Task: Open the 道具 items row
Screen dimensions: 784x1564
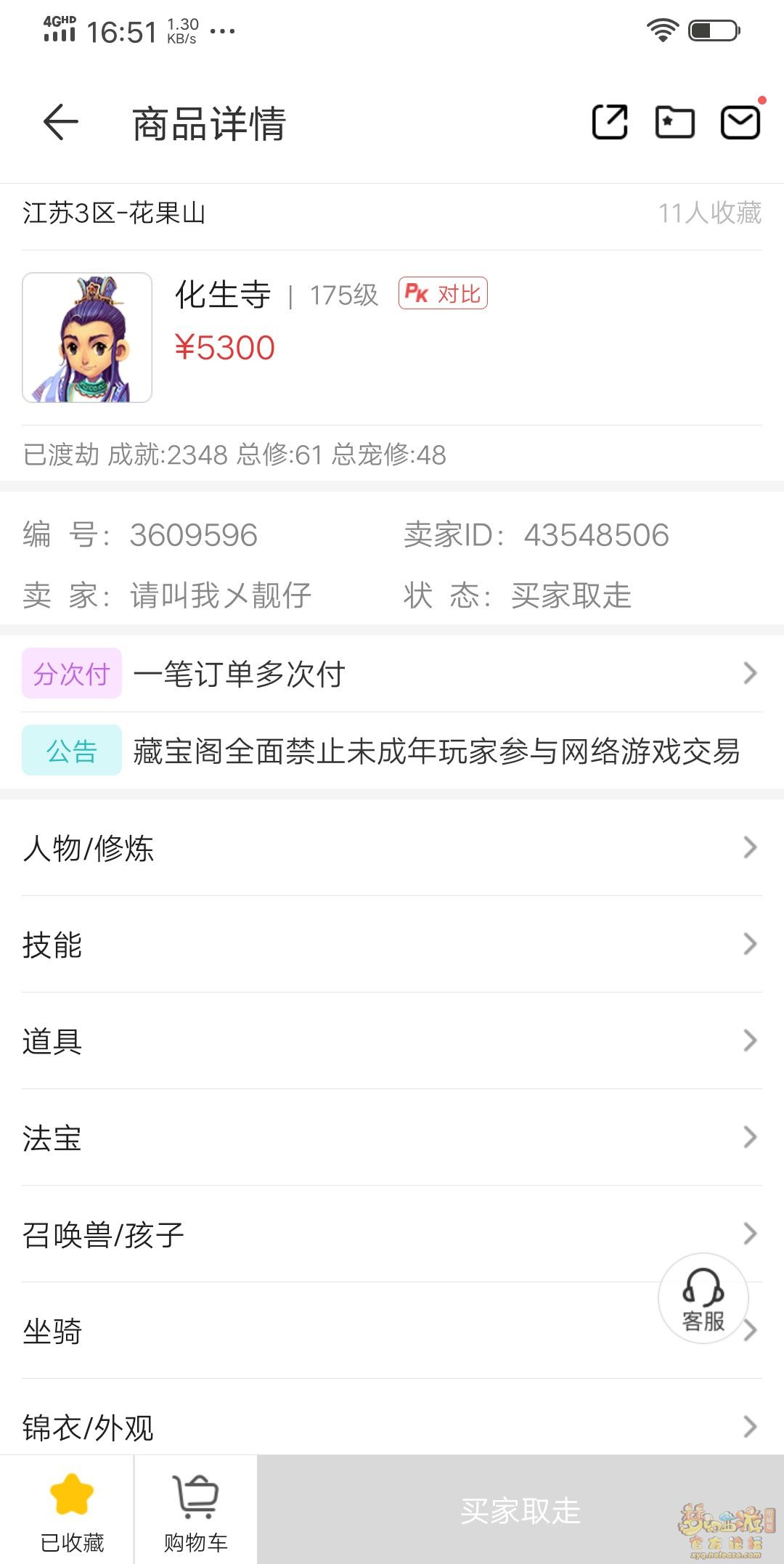Action: (x=392, y=1041)
